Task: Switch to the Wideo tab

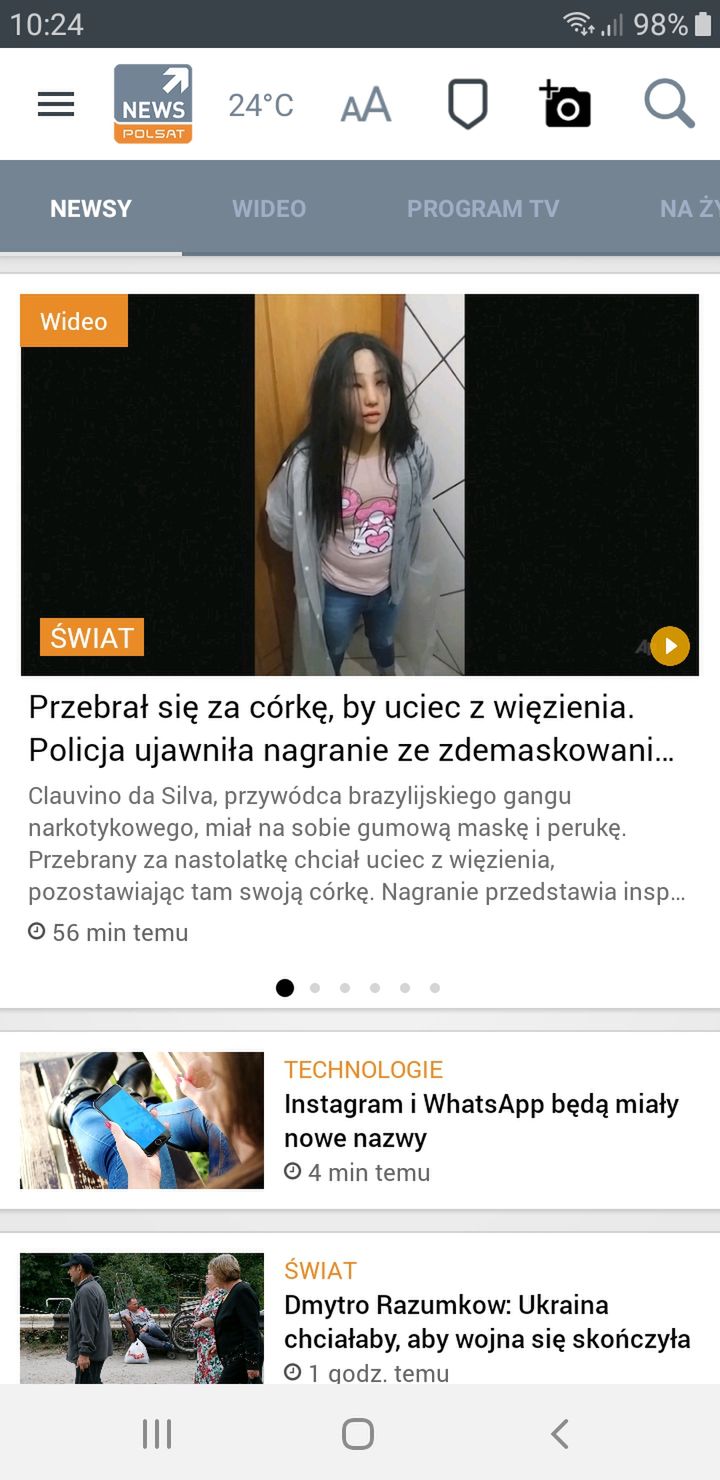Action: coord(269,208)
